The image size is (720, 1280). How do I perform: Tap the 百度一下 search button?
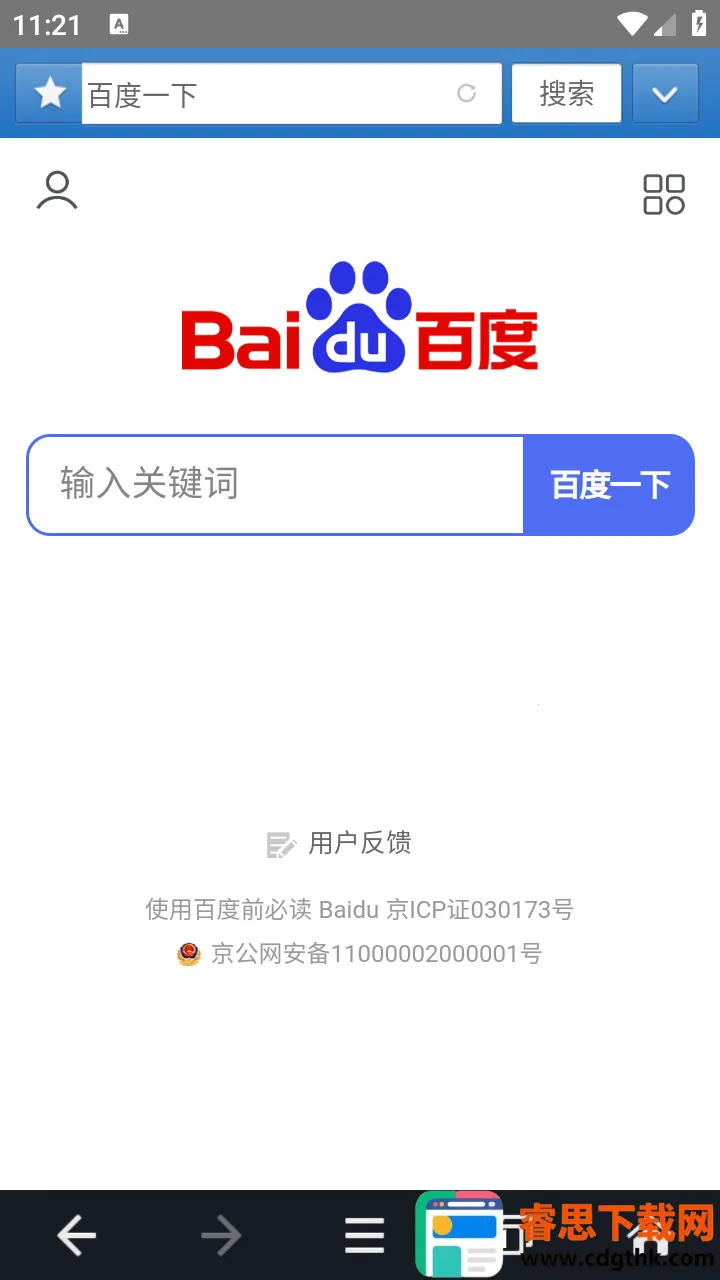coord(609,485)
